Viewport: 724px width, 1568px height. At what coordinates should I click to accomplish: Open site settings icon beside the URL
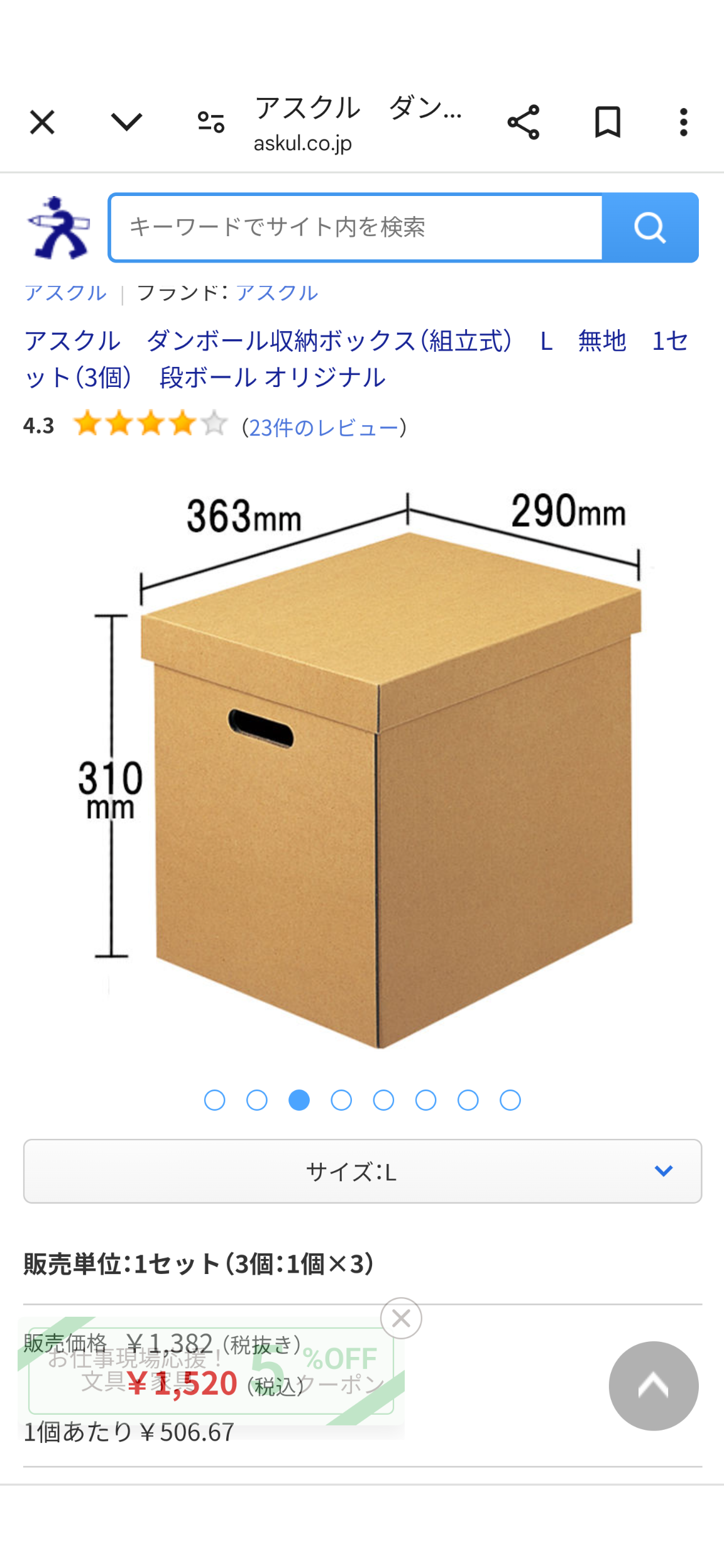click(211, 122)
